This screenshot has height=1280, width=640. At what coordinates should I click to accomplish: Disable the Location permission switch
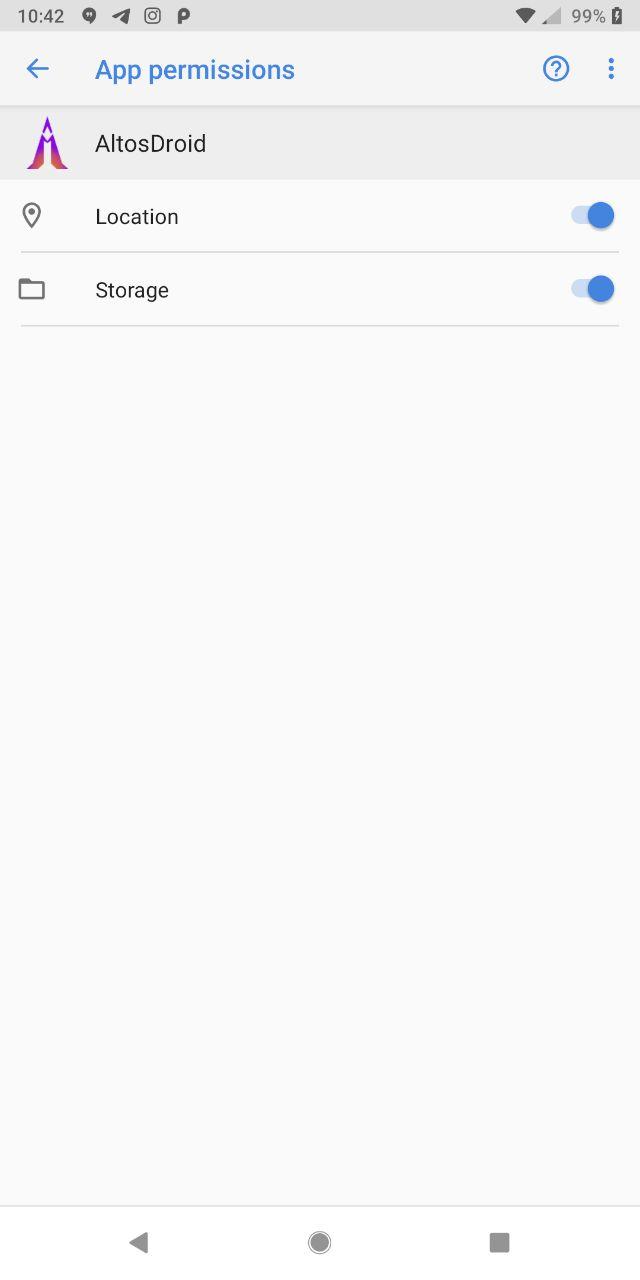click(x=592, y=216)
